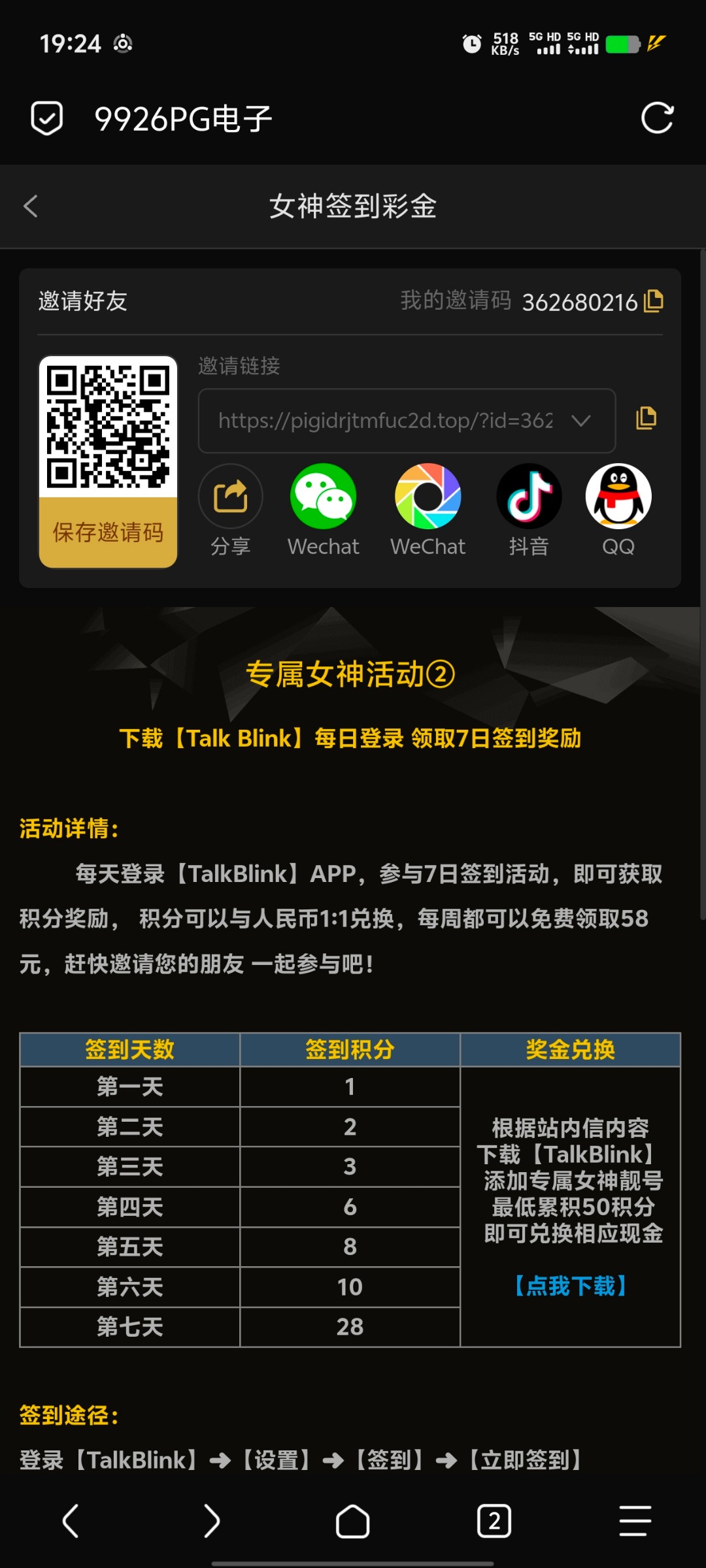The height and width of the screenshot is (1568, 706).
Task: Copy my invitation code 362680216
Action: tap(653, 301)
